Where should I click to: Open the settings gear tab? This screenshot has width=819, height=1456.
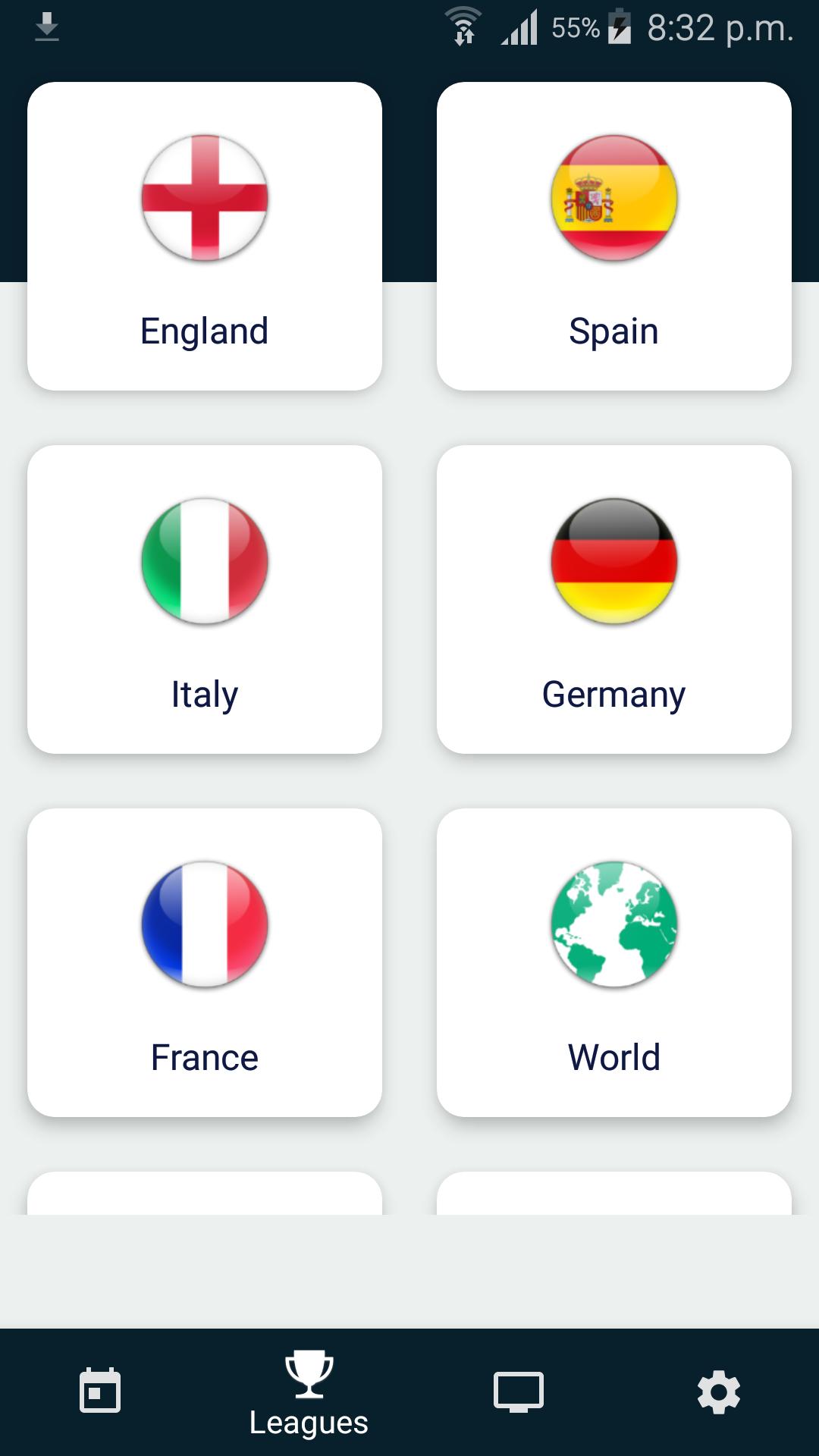(x=719, y=1392)
